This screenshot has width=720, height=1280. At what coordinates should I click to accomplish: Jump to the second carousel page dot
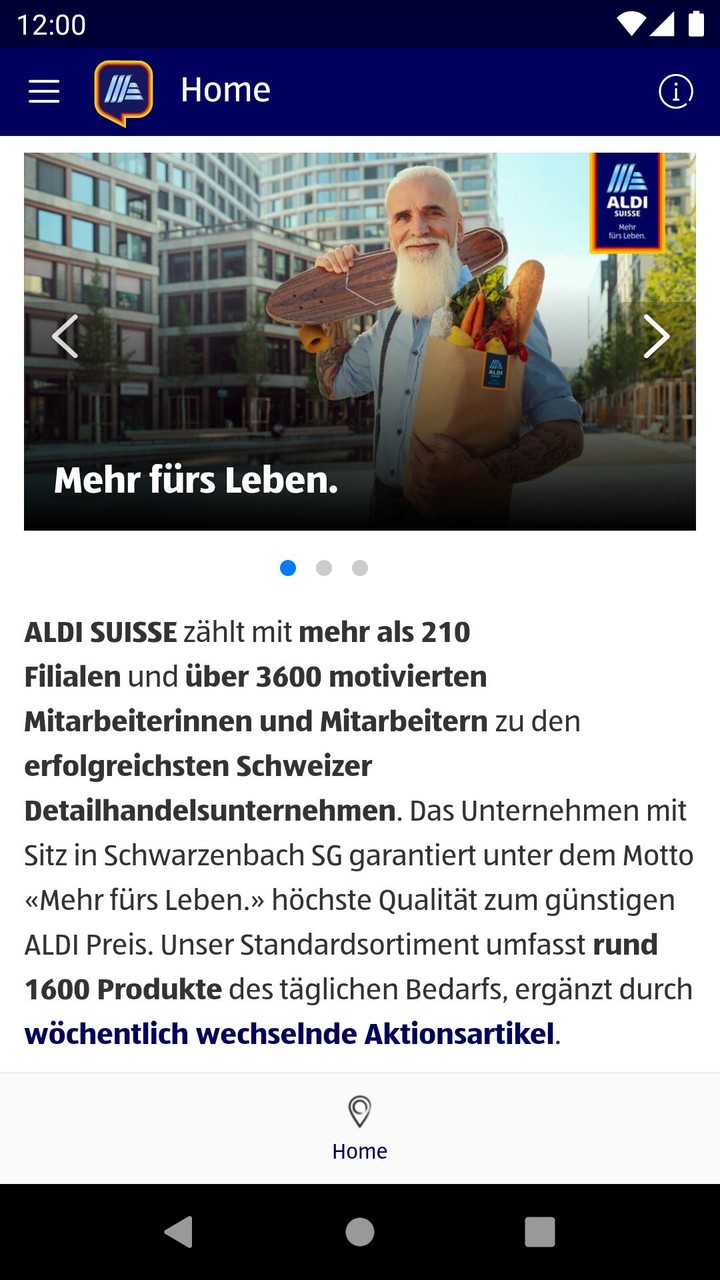pyautogui.click(x=324, y=568)
